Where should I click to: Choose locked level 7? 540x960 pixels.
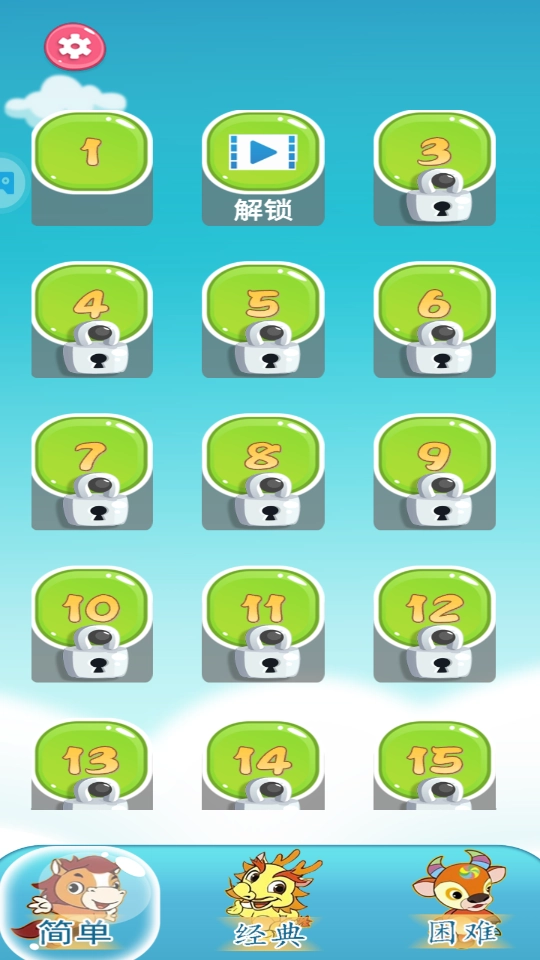pyautogui.click(x=92, y=471)
